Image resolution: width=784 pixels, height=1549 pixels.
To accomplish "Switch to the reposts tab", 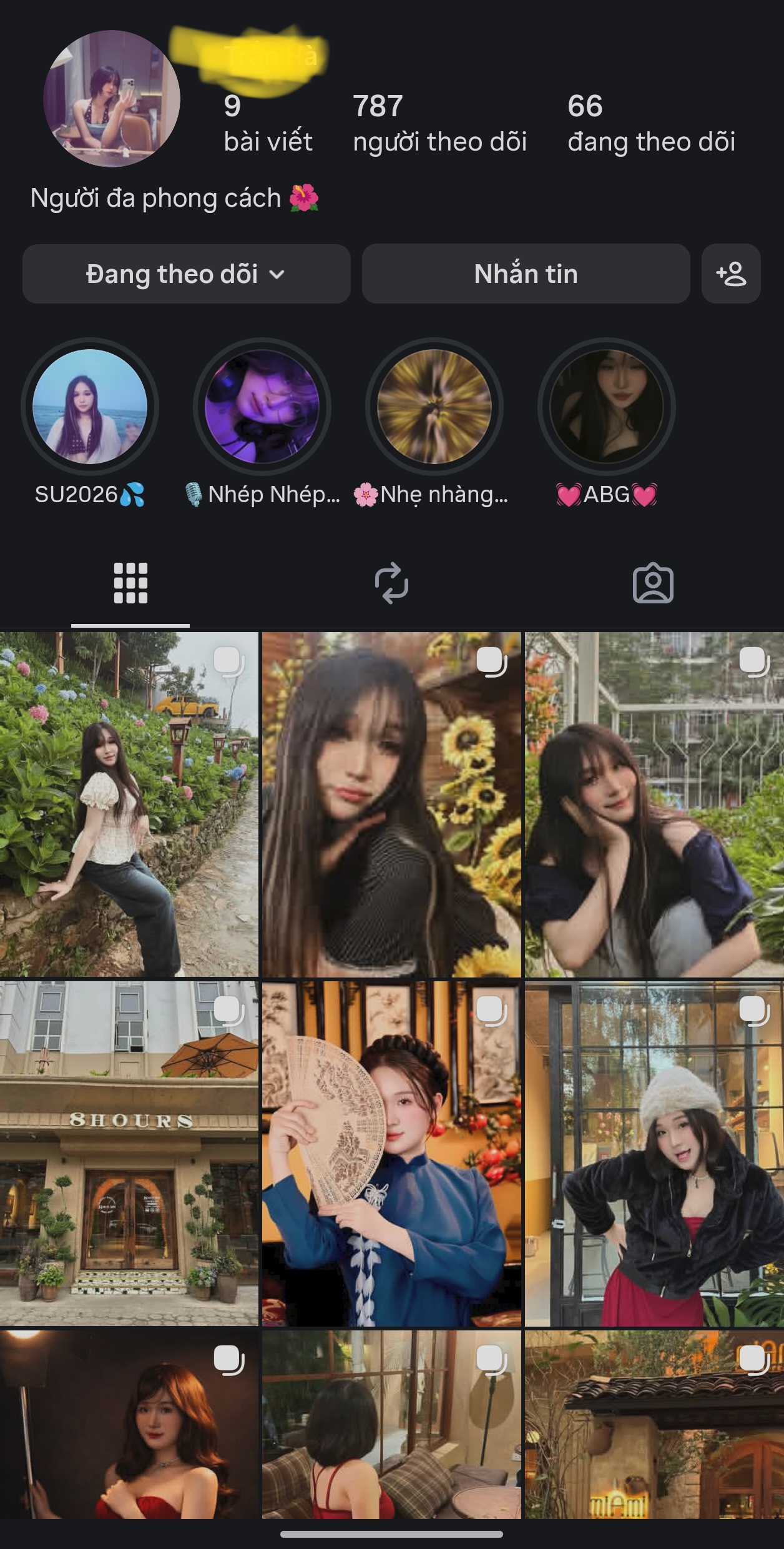I will pyautogui.click(x=391, y=583).
